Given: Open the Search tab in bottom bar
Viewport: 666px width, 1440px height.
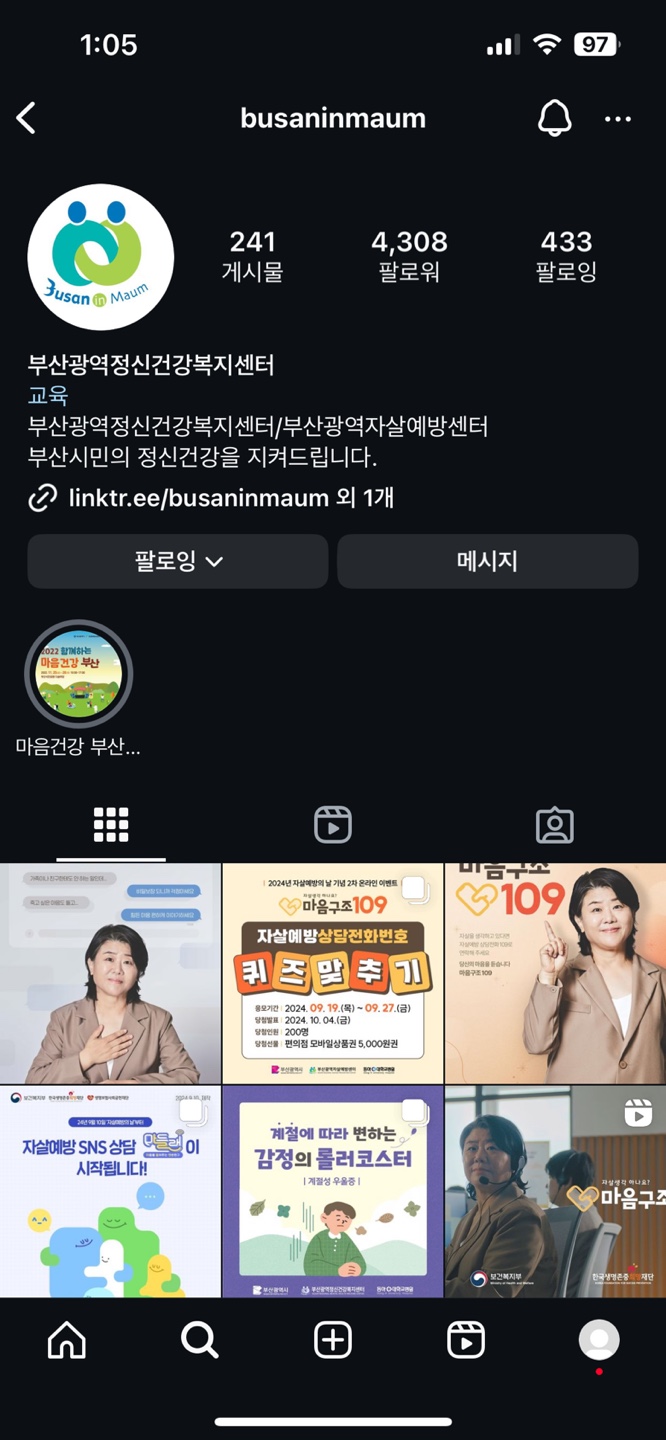Looking at the screenshot, I should (200, 1340).
